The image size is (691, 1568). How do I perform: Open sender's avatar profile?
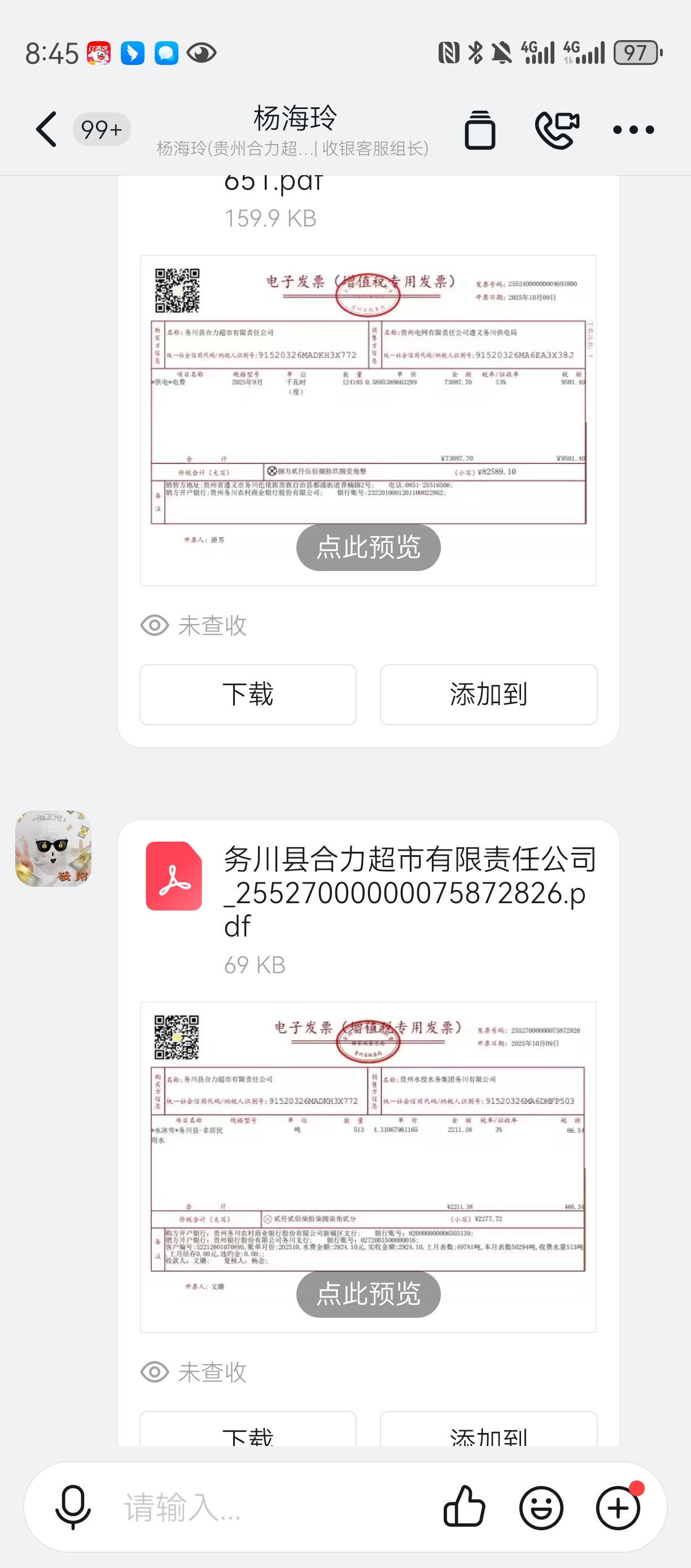click(x=54, y=848)
